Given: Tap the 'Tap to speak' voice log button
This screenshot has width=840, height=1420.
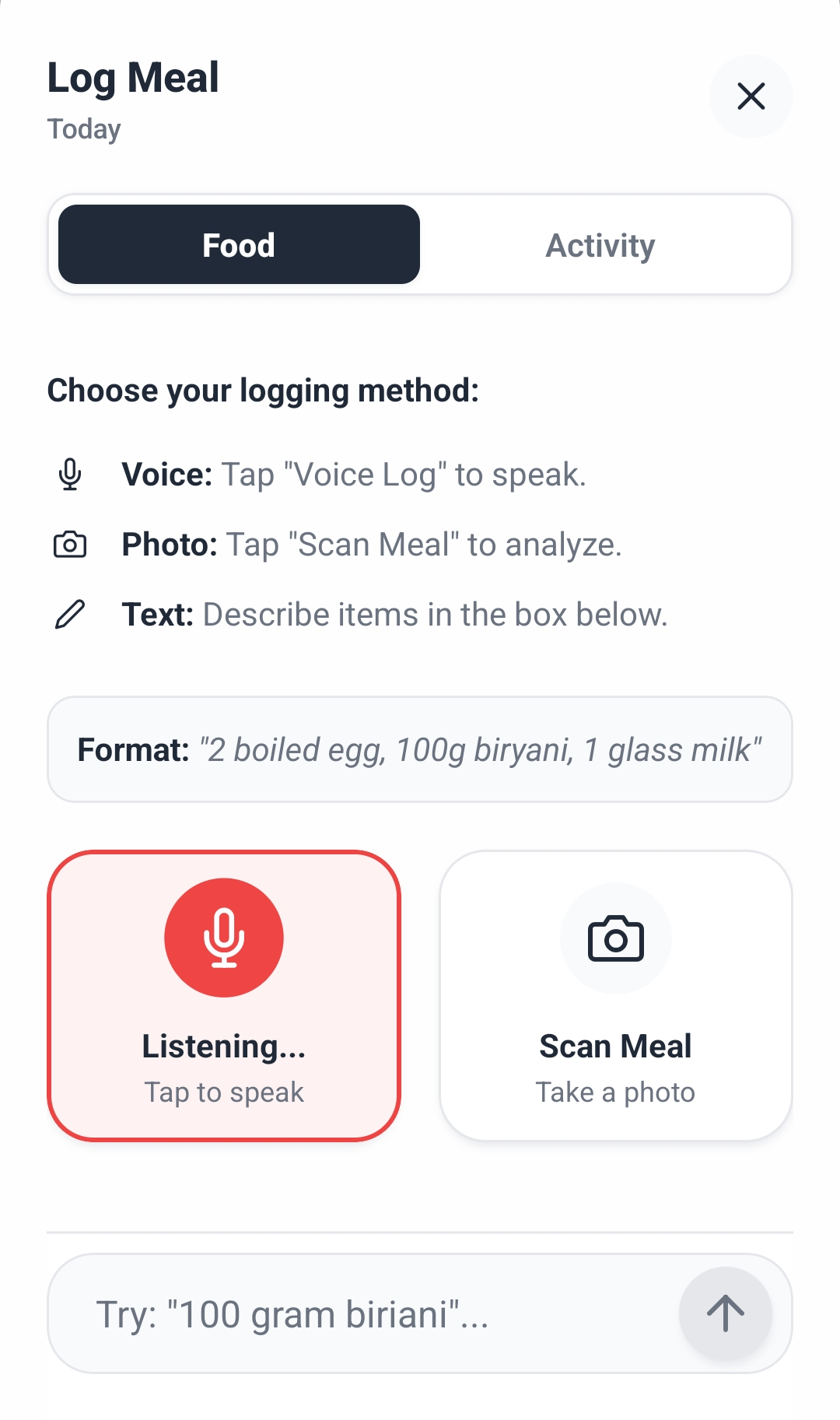Looking at the screenshot, I should 223,1092.
